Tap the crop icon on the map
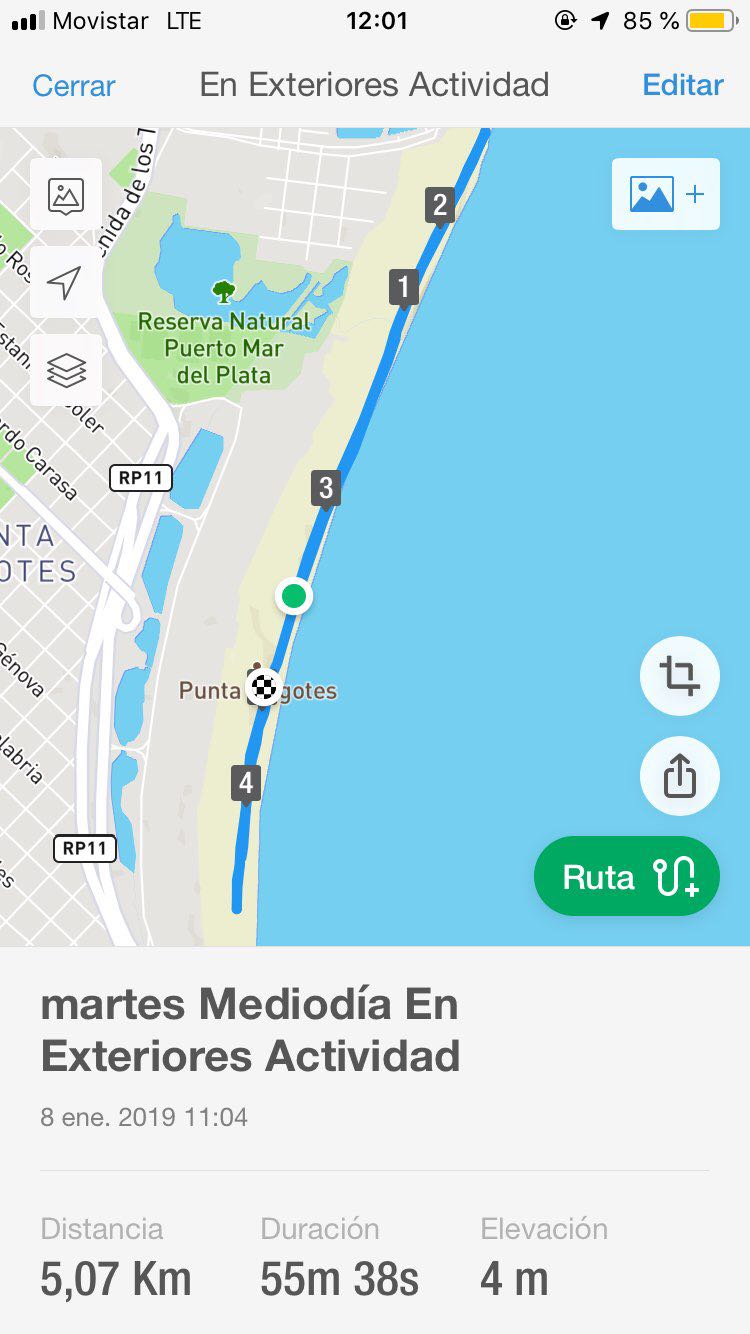Screen dimensions: 750x1334 [x=679, y=676]
